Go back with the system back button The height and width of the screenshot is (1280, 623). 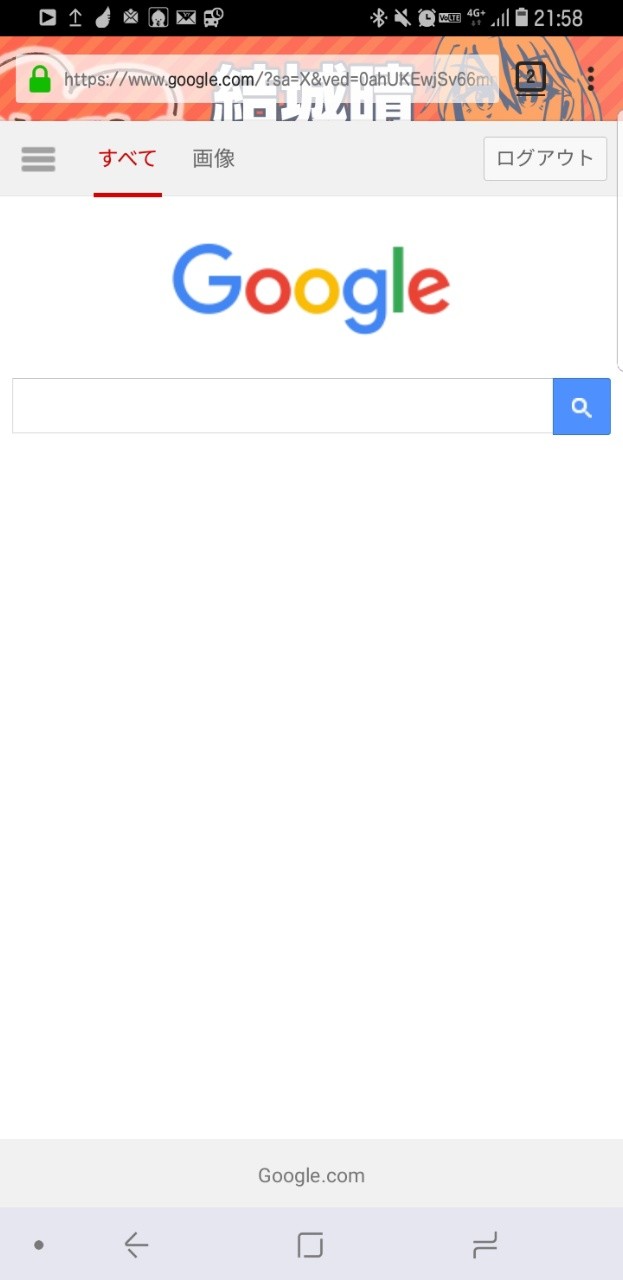click(x=137, y=1245)
